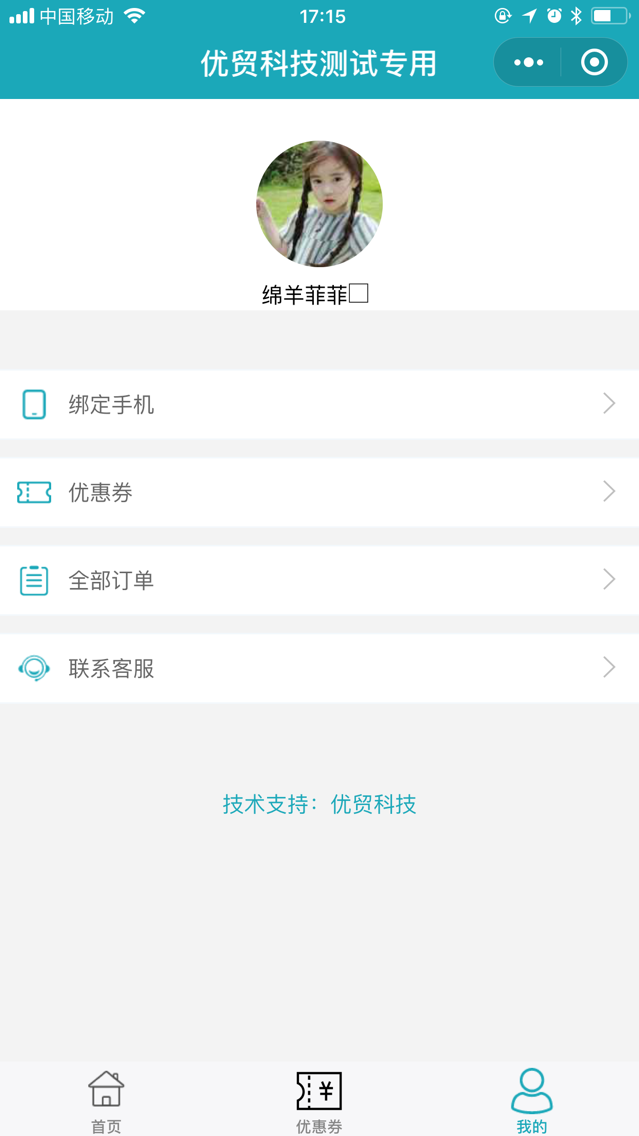The width and height of the screenshot is (639, 1136).
Task: Select the 我的 tab
Action: tap(531, 1099)
